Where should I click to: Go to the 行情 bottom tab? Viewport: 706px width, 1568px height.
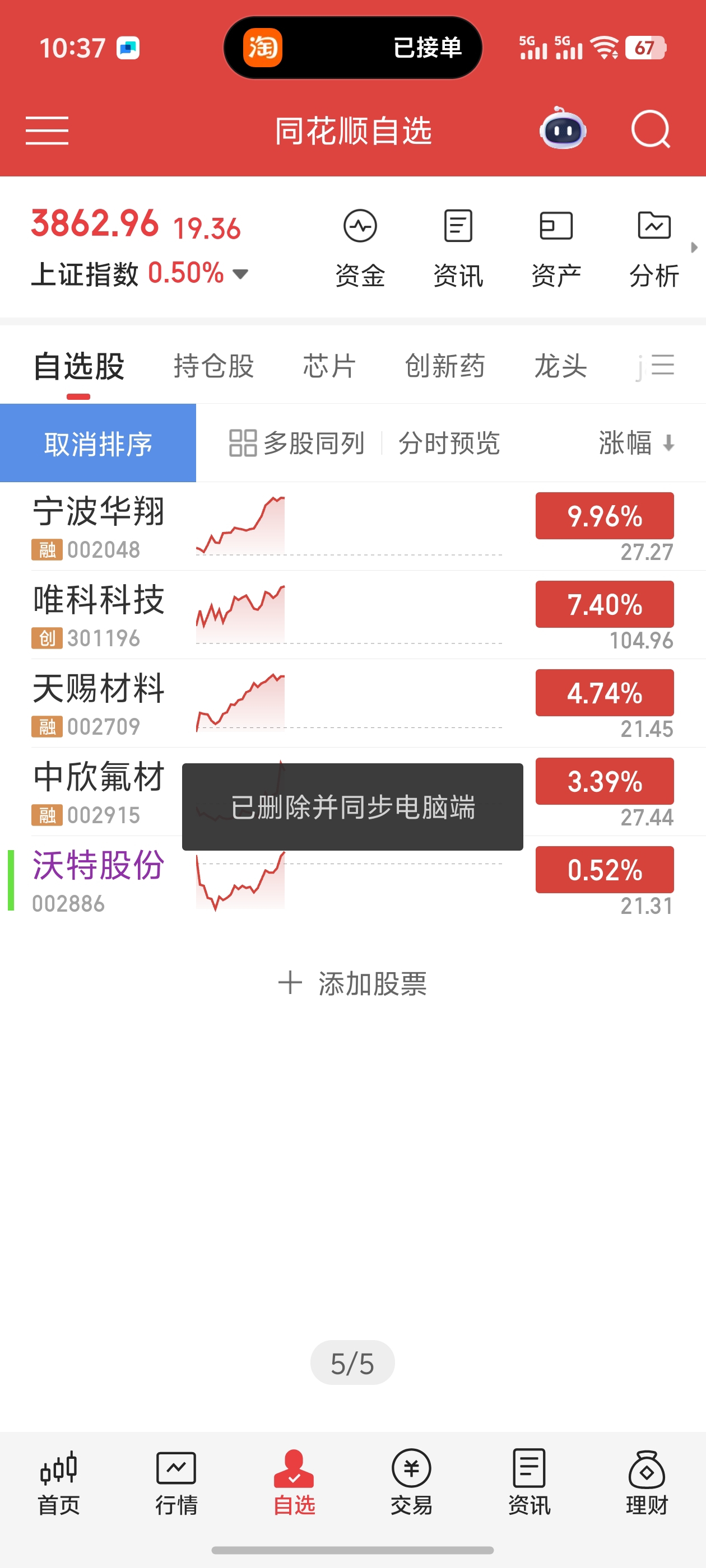coord(176,1483)
